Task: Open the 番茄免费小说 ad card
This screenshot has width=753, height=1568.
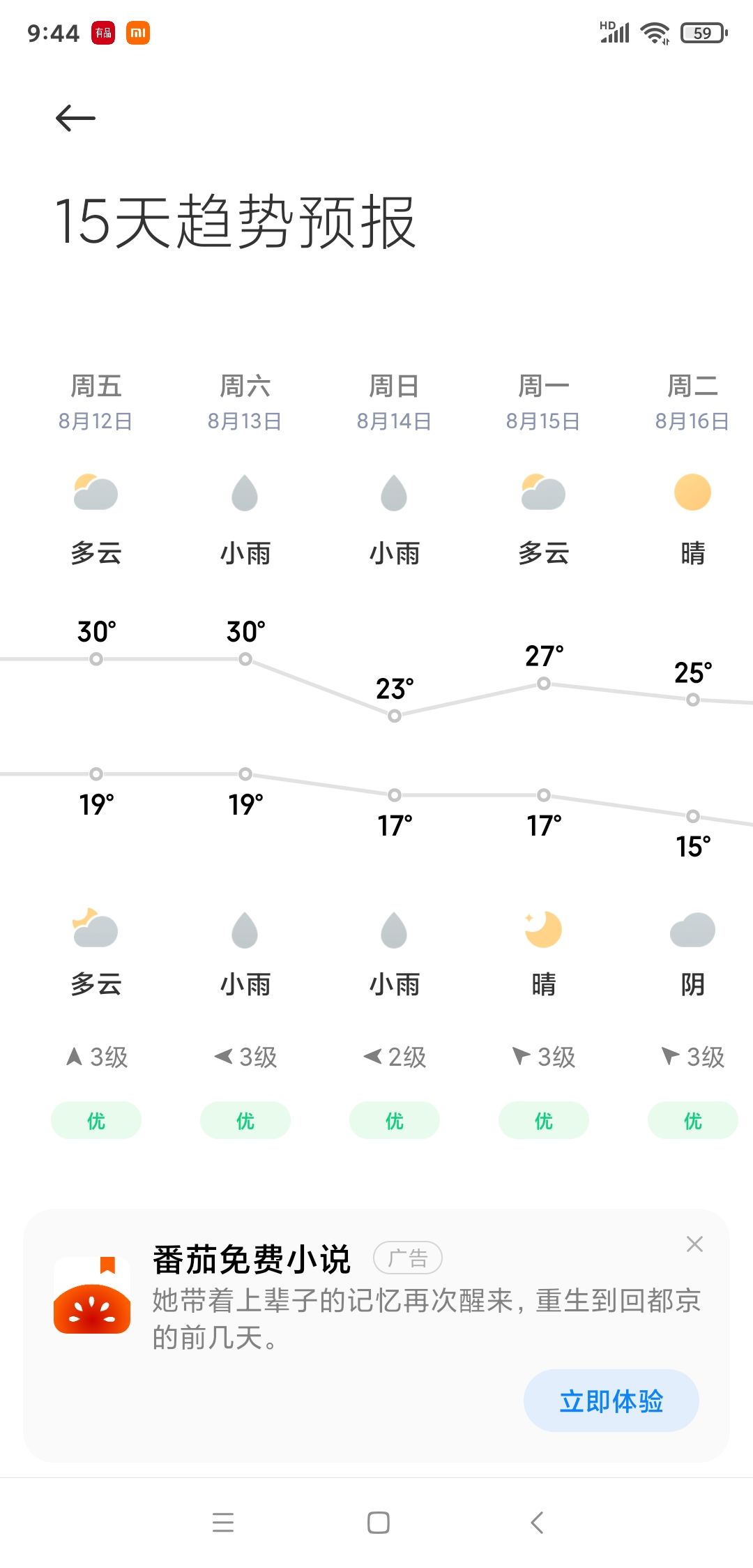Action: tap(376, 1336)
